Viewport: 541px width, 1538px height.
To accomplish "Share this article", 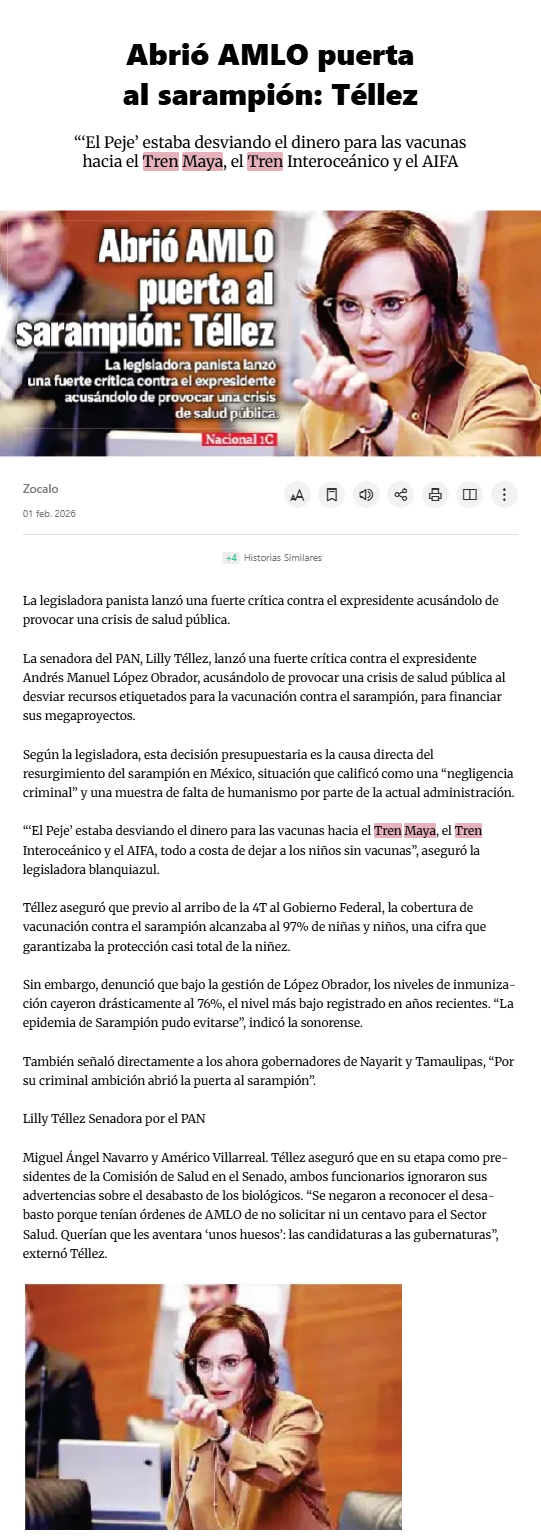I will click(x=401, y=494).
